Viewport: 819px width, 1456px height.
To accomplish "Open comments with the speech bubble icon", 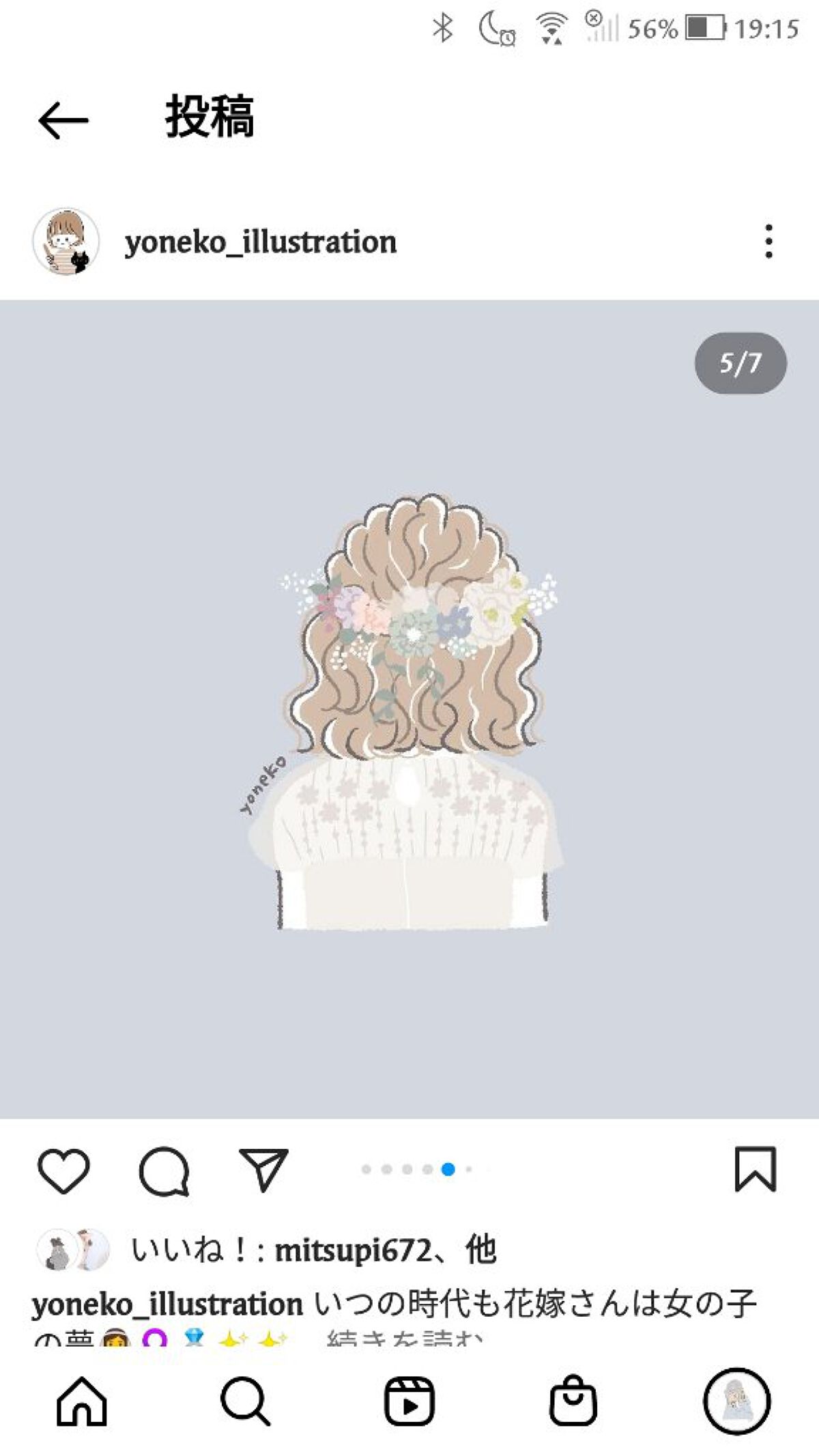I will pos(164,1171).
